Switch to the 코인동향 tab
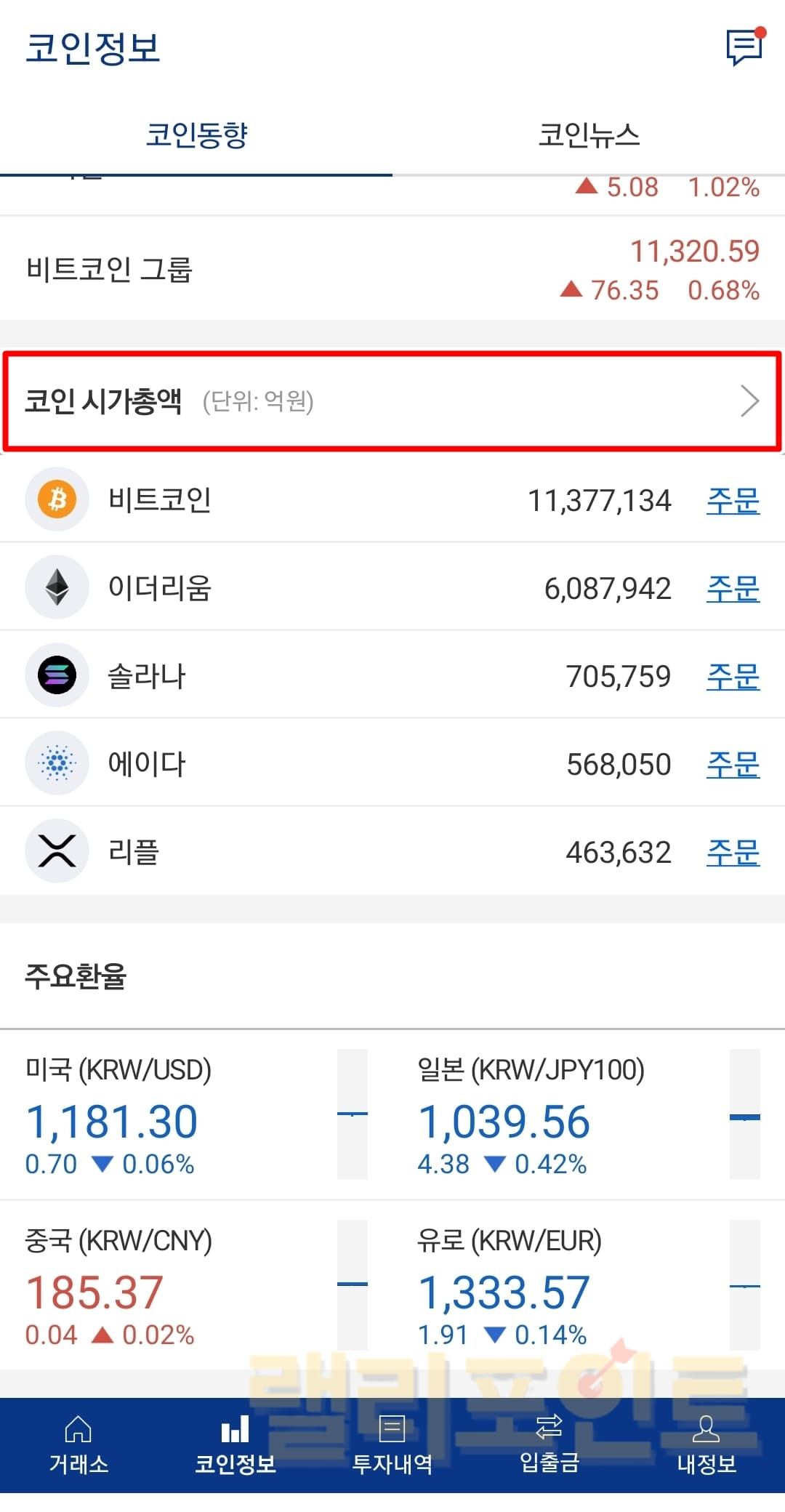 [196, 135]
